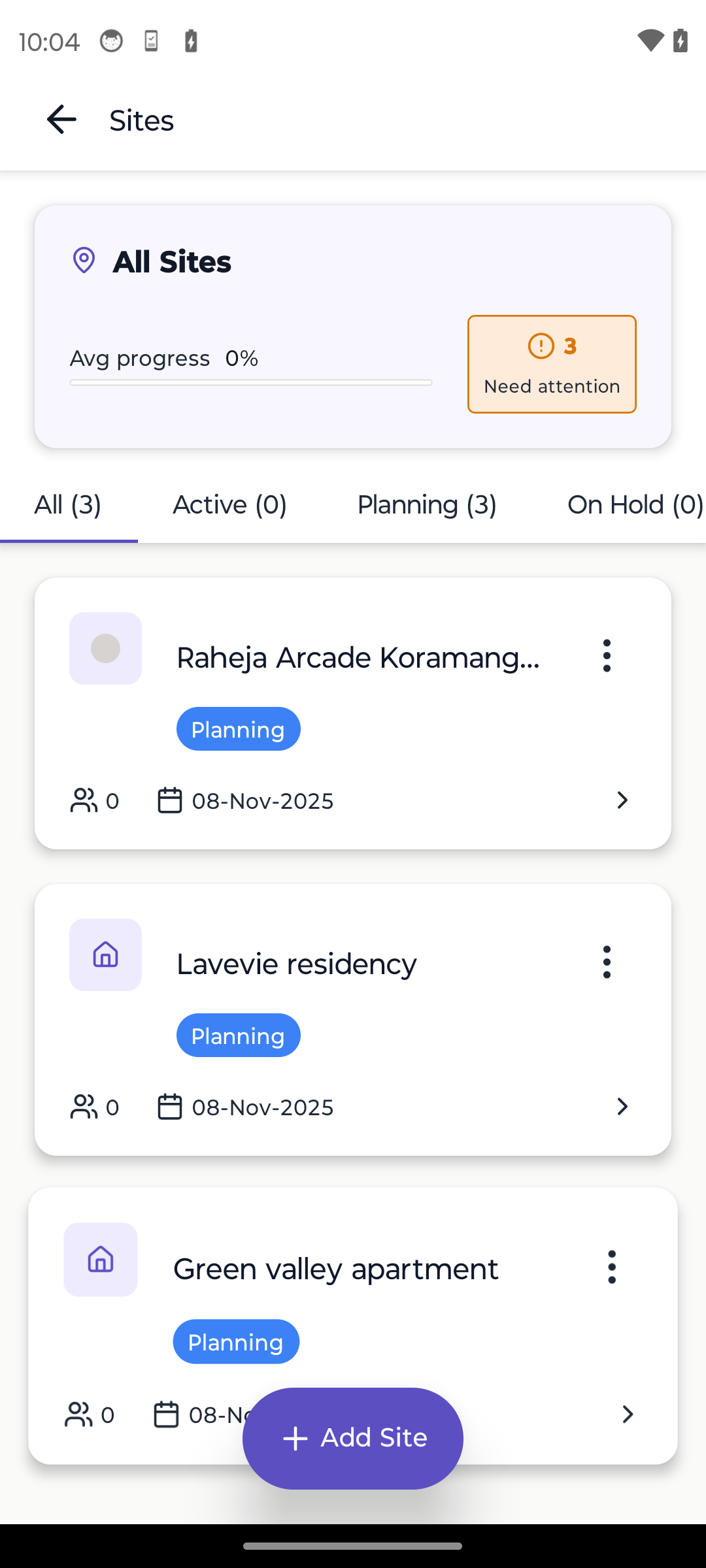Open the On Hold sites tab
Screen dimensions: 706x1568
633,504
